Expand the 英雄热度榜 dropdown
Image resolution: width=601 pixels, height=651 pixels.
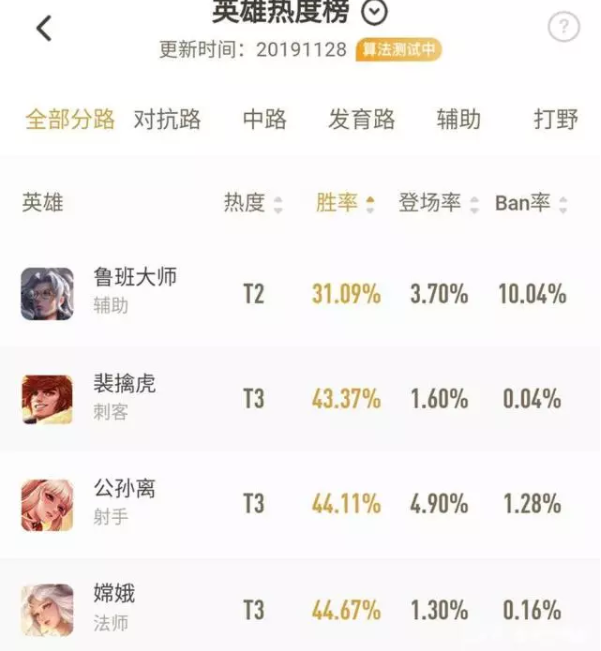pyautogui.click(x=374, y=12)
